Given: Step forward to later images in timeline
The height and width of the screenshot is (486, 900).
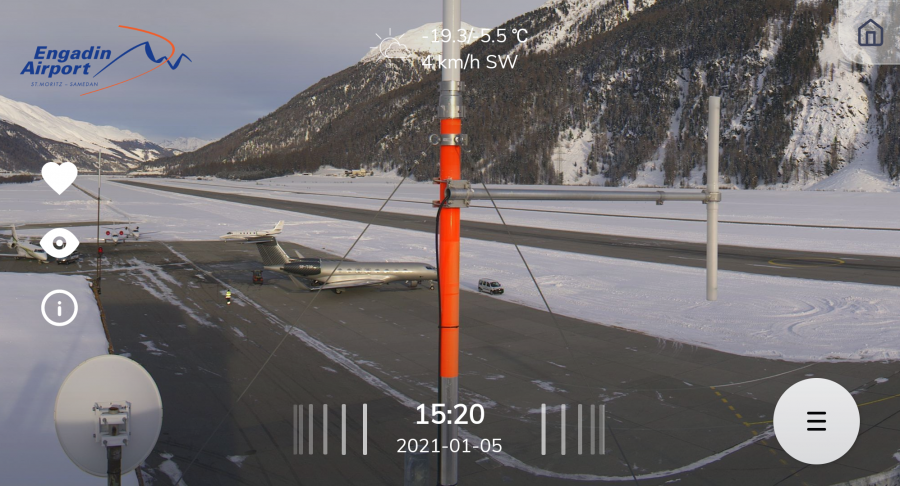Looking at the screenshot, I should [573, 429].
